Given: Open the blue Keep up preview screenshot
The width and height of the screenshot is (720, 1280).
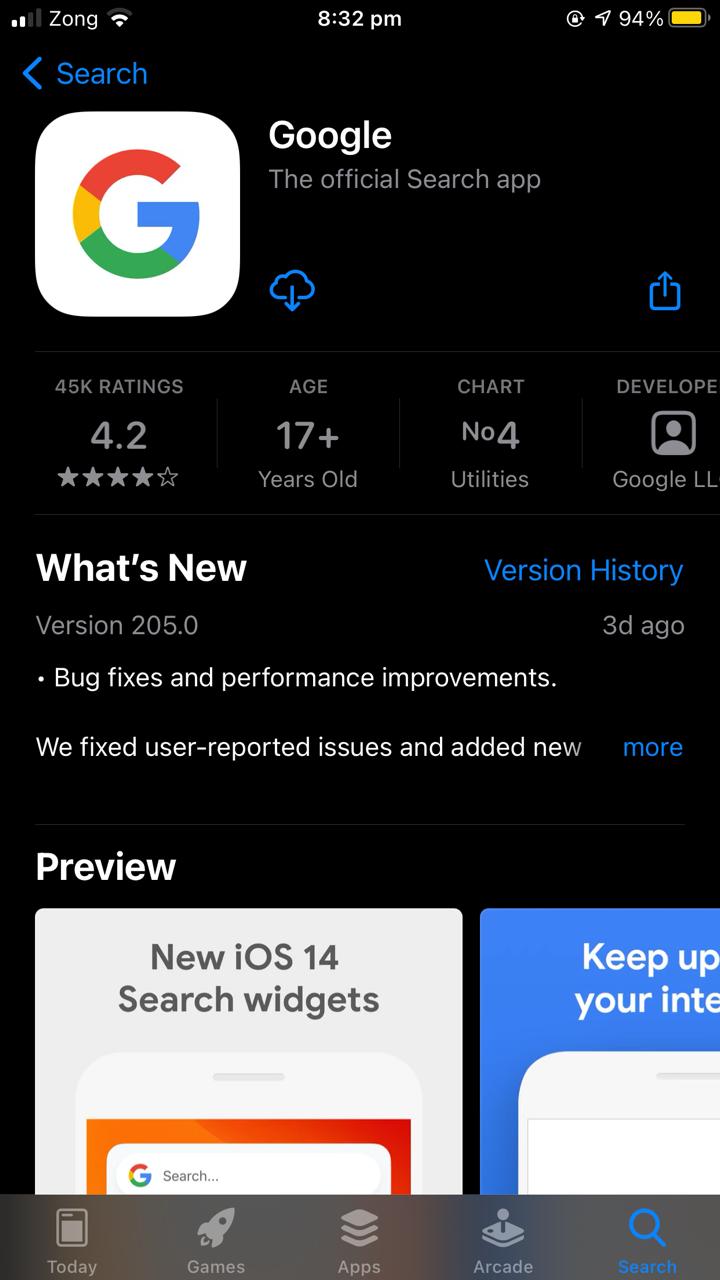Looking at the screenshot, I should [600, 1050].
